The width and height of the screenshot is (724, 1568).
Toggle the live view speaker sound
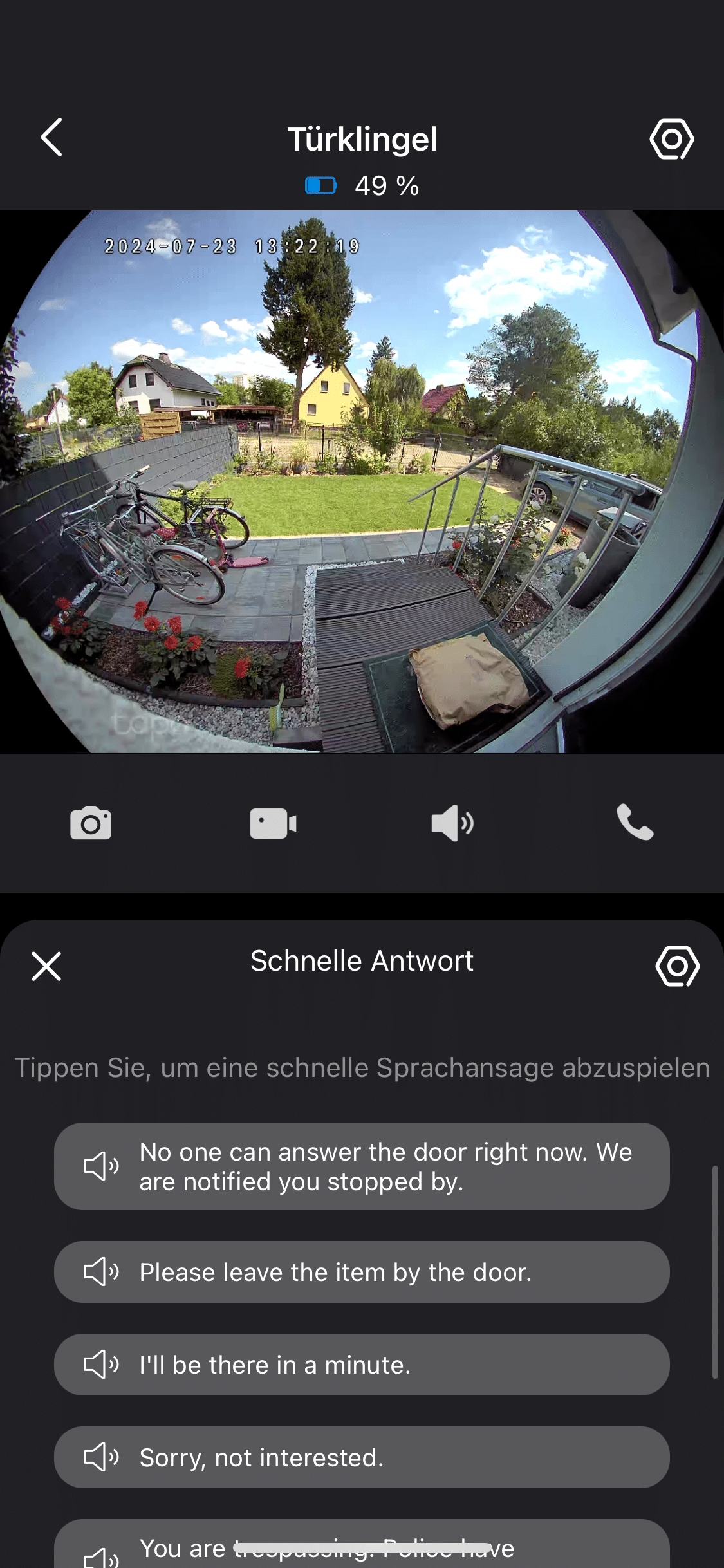[452, 823]
